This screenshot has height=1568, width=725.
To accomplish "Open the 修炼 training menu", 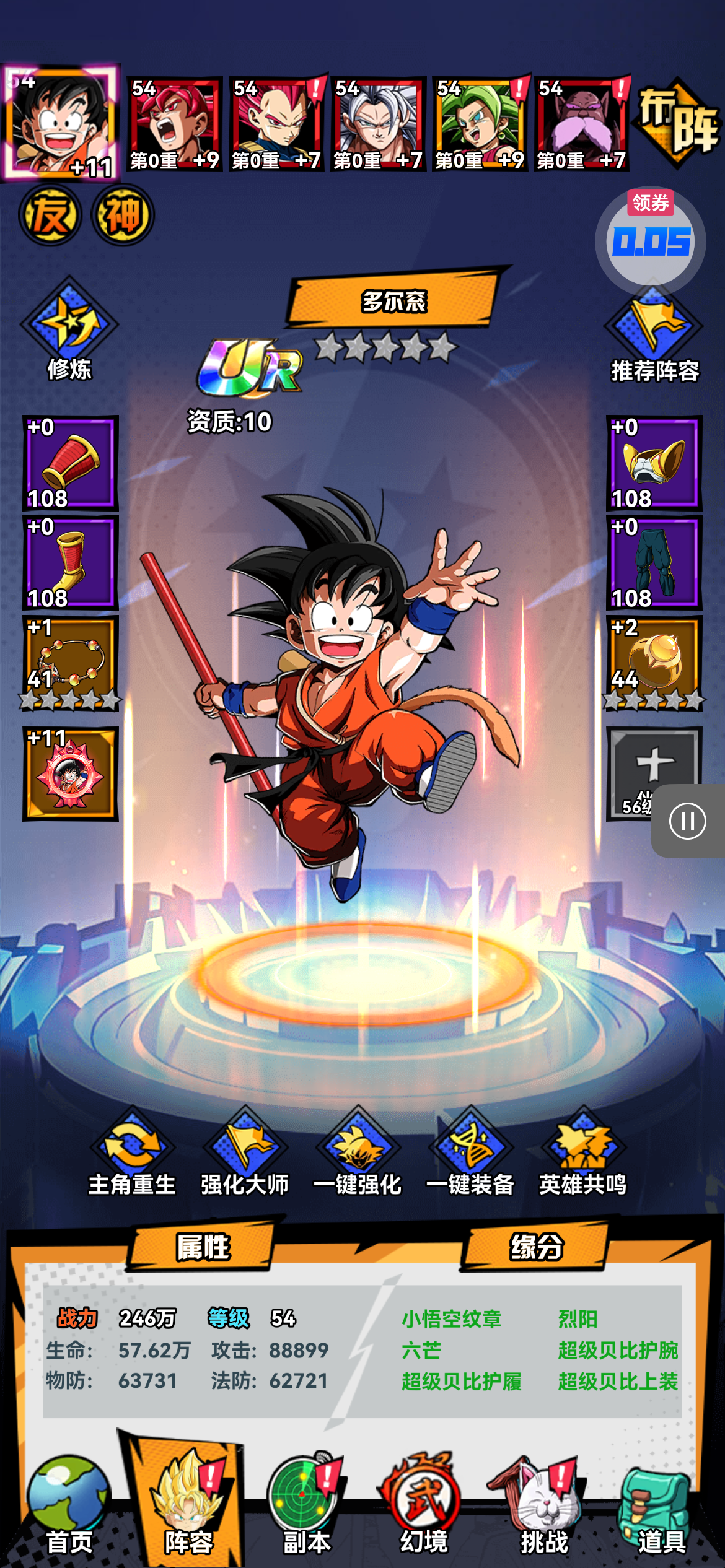I will [69, 328].
